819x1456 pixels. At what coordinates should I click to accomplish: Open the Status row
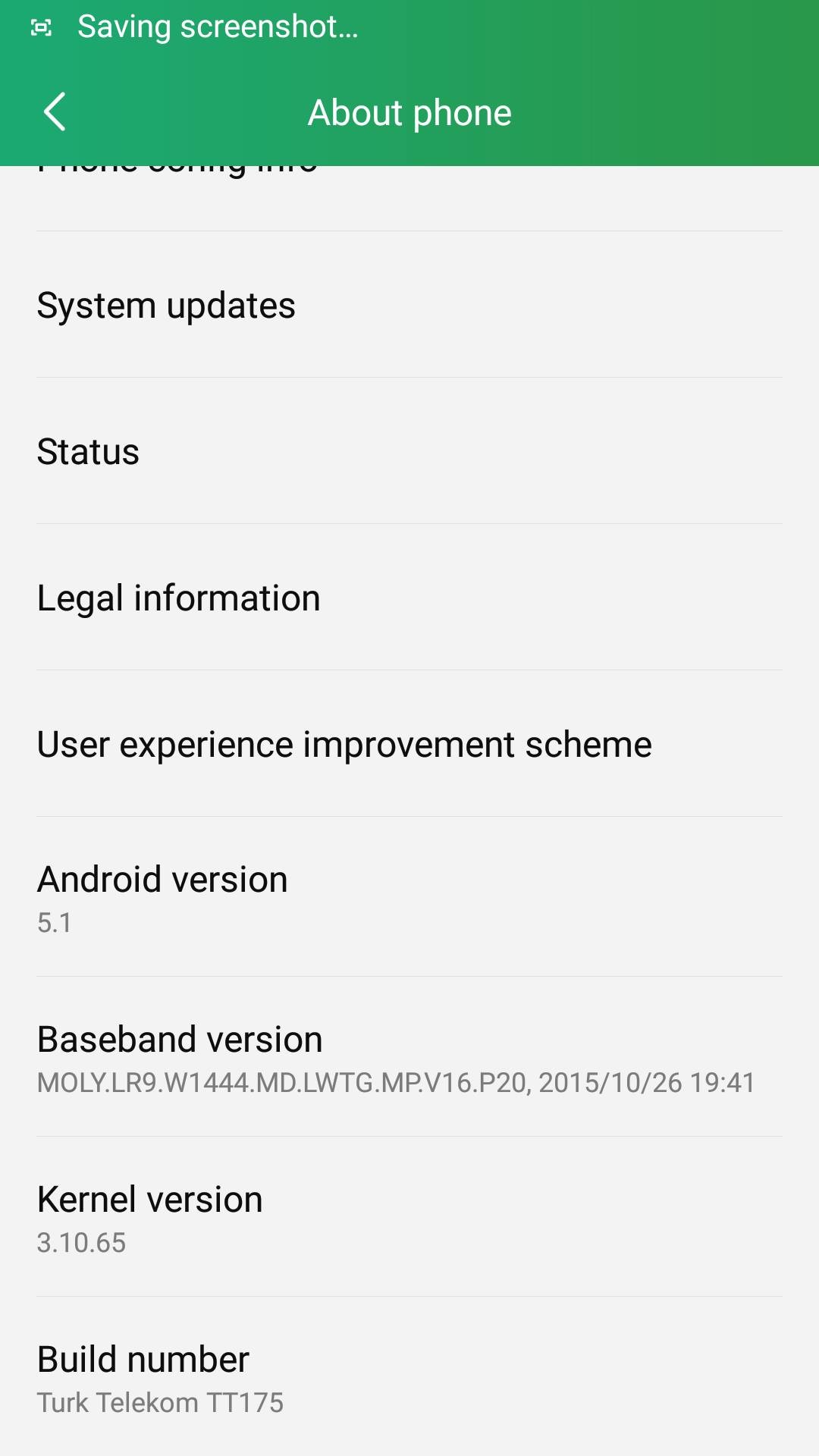tap(409, 451)
